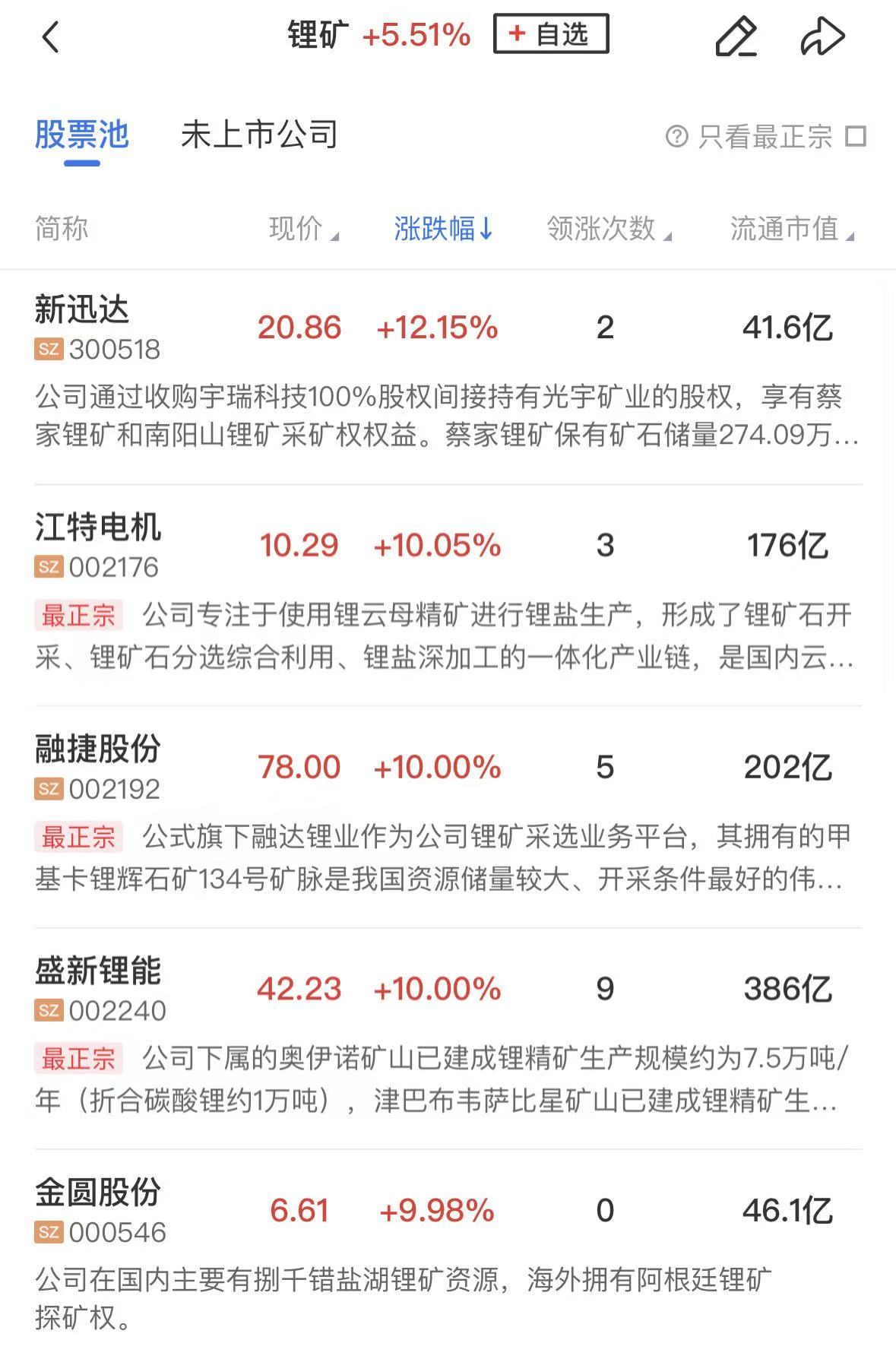Add 锂矿 to 自选 watchlist

click(x=551, y=34)
